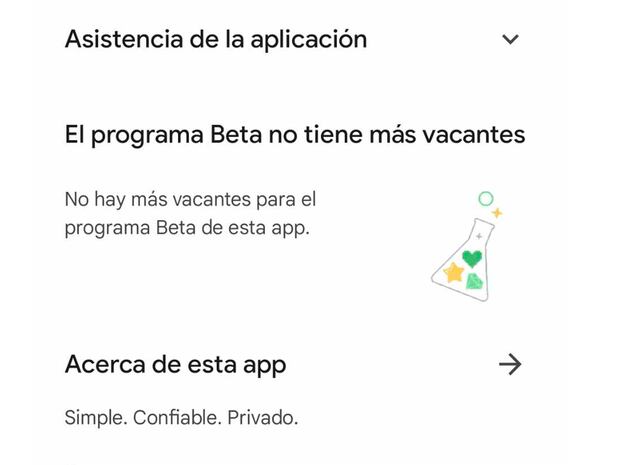Expand the Asistencia de la aplicación section
Screen dimensions: 620x465
click(x=510, y=40)
